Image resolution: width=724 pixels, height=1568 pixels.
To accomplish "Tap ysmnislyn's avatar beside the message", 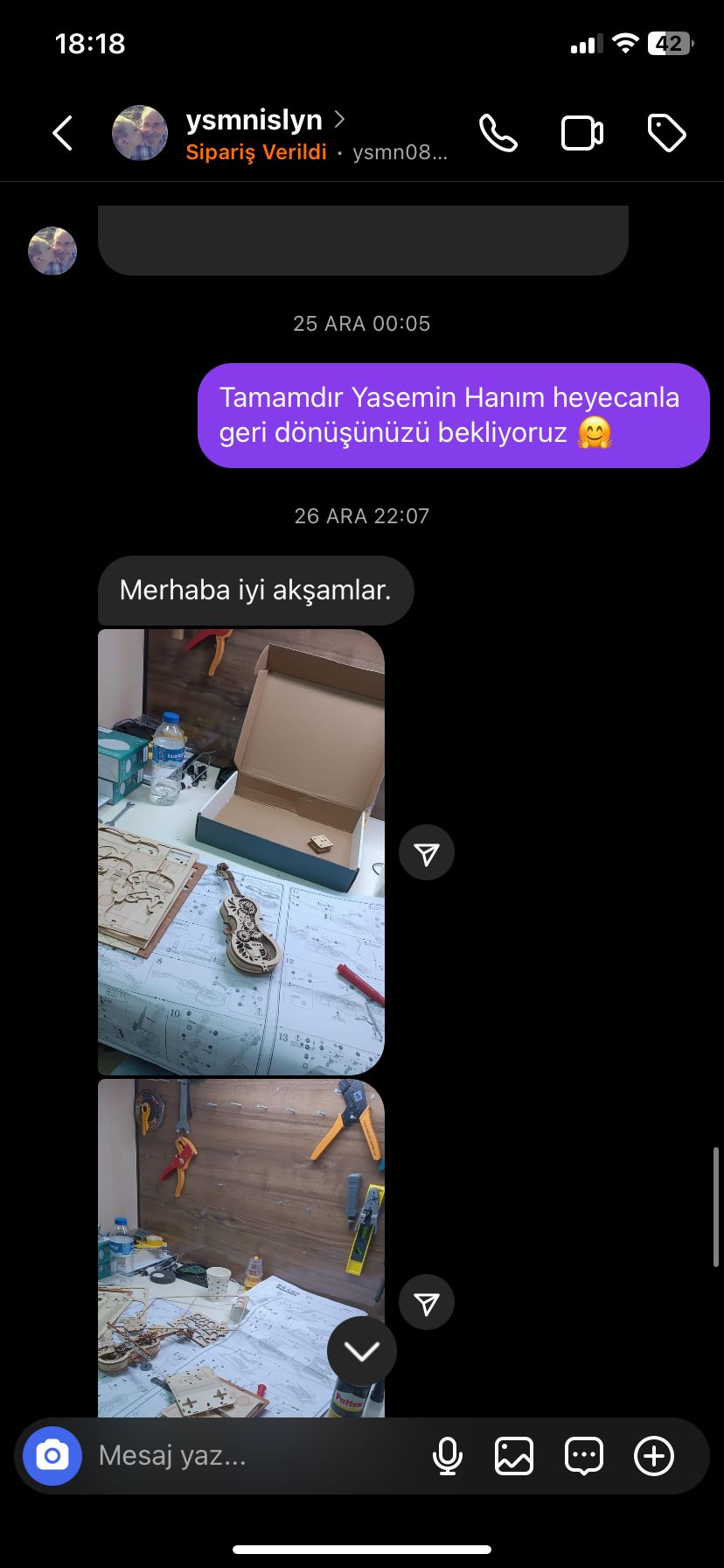I will [x=52, y=251].
